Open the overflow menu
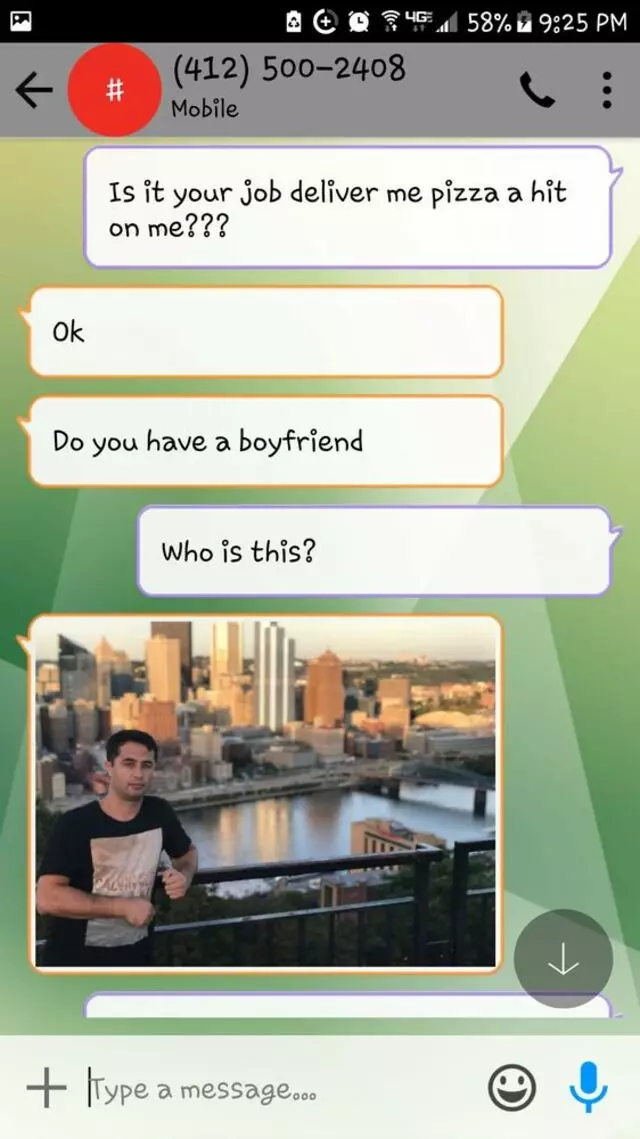 point(606,90)
